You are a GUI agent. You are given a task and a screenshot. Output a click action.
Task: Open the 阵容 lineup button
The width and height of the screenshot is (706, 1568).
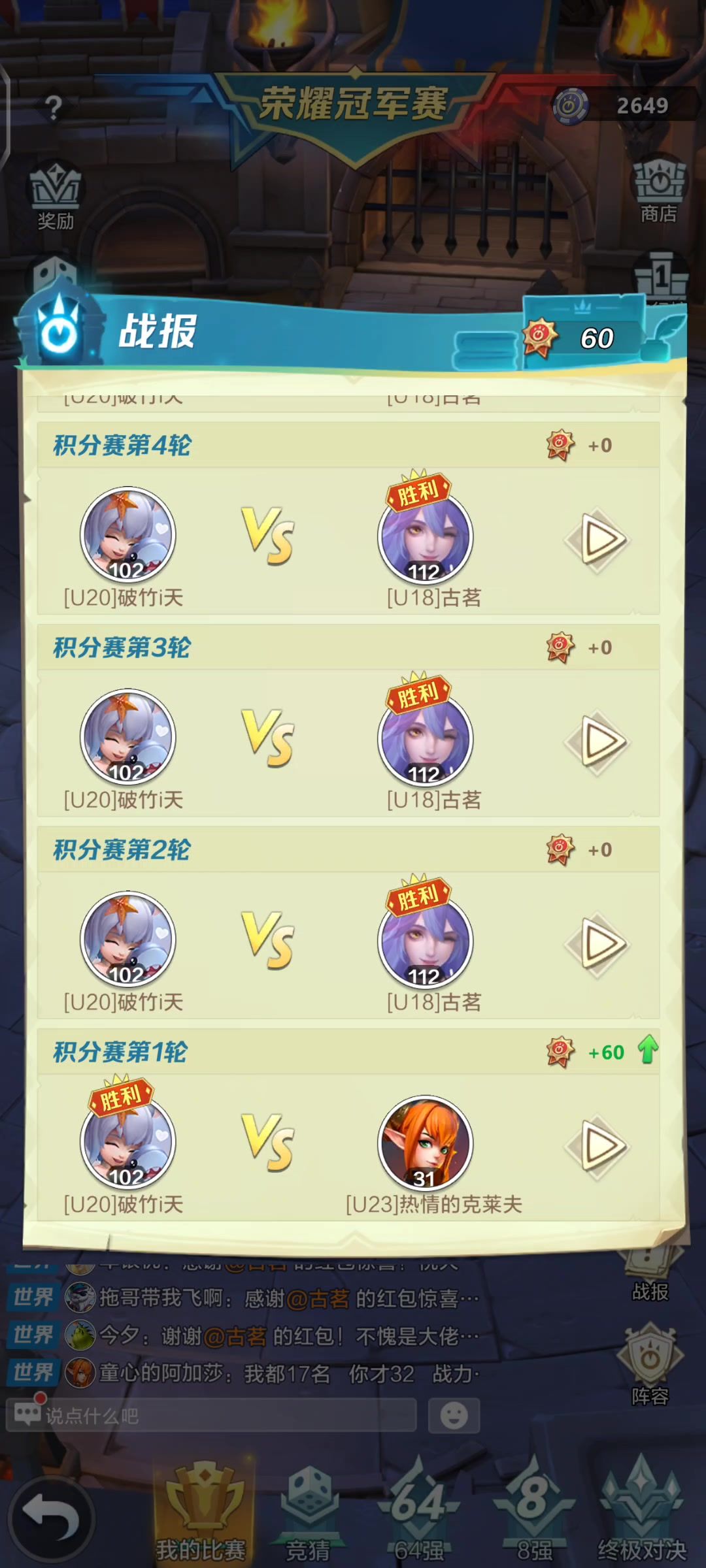click(x=650, y=1365)
